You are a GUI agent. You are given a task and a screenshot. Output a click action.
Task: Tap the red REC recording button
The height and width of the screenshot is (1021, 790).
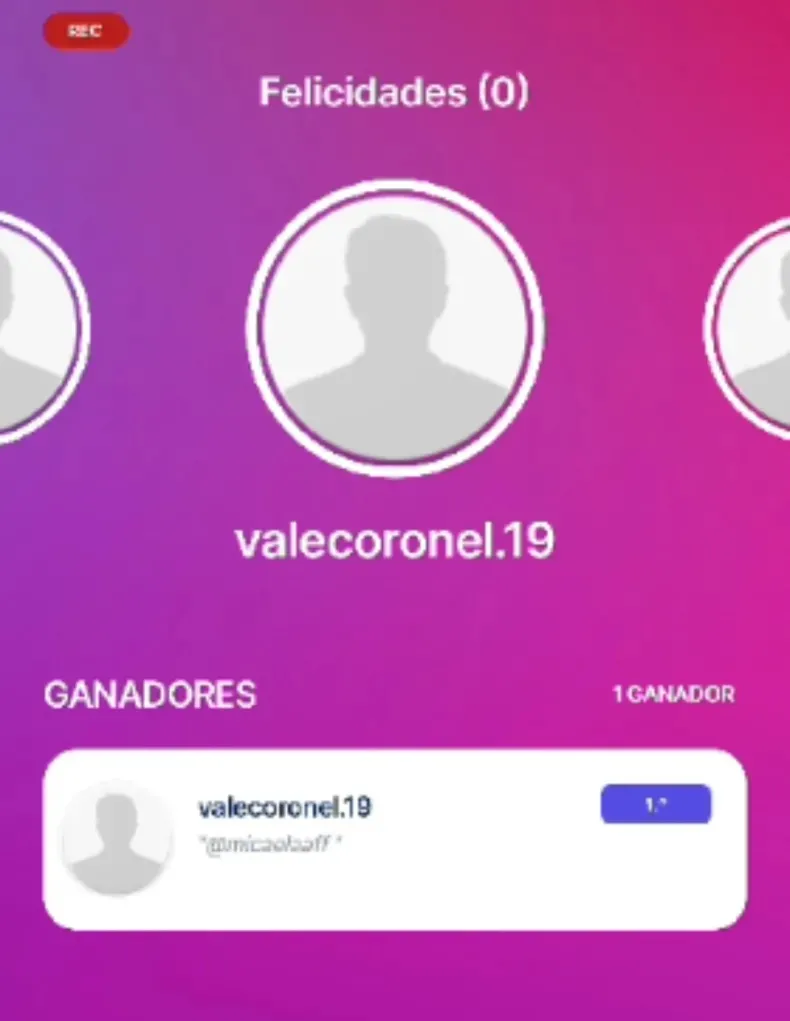coord(85,31)
